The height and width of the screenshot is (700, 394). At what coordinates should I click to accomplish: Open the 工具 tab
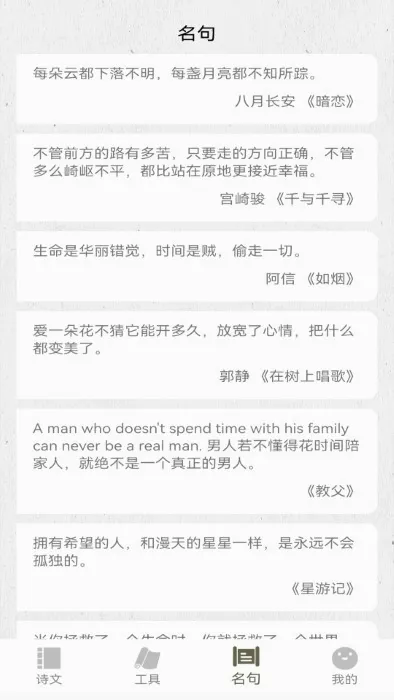point(147,667)
